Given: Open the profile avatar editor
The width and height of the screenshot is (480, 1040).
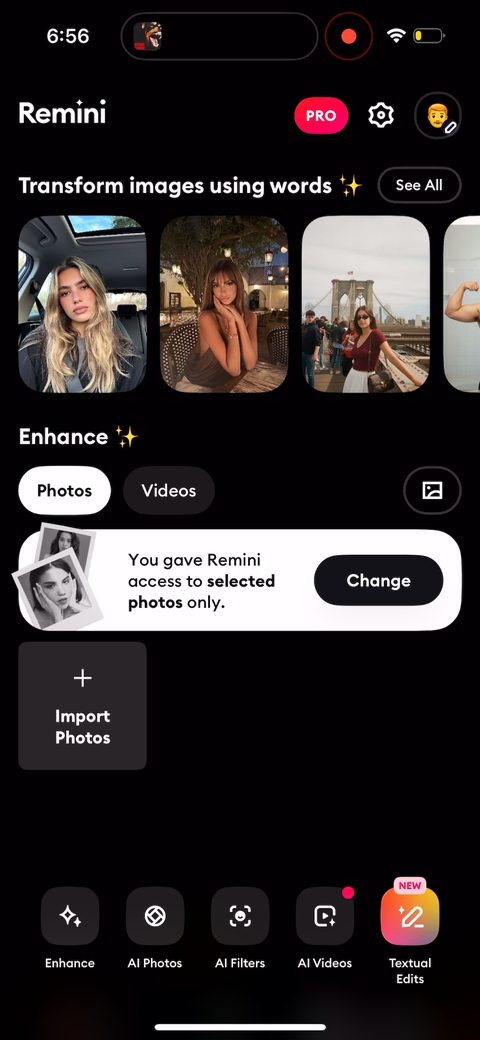Looking at the screenshot, I should 438,115.
